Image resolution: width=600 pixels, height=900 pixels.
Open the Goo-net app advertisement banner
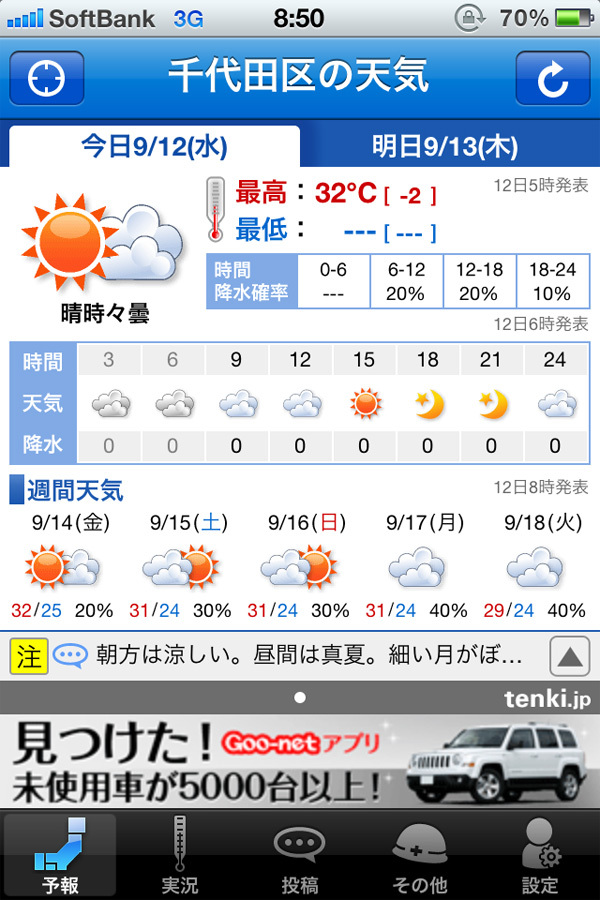(300, 762)
